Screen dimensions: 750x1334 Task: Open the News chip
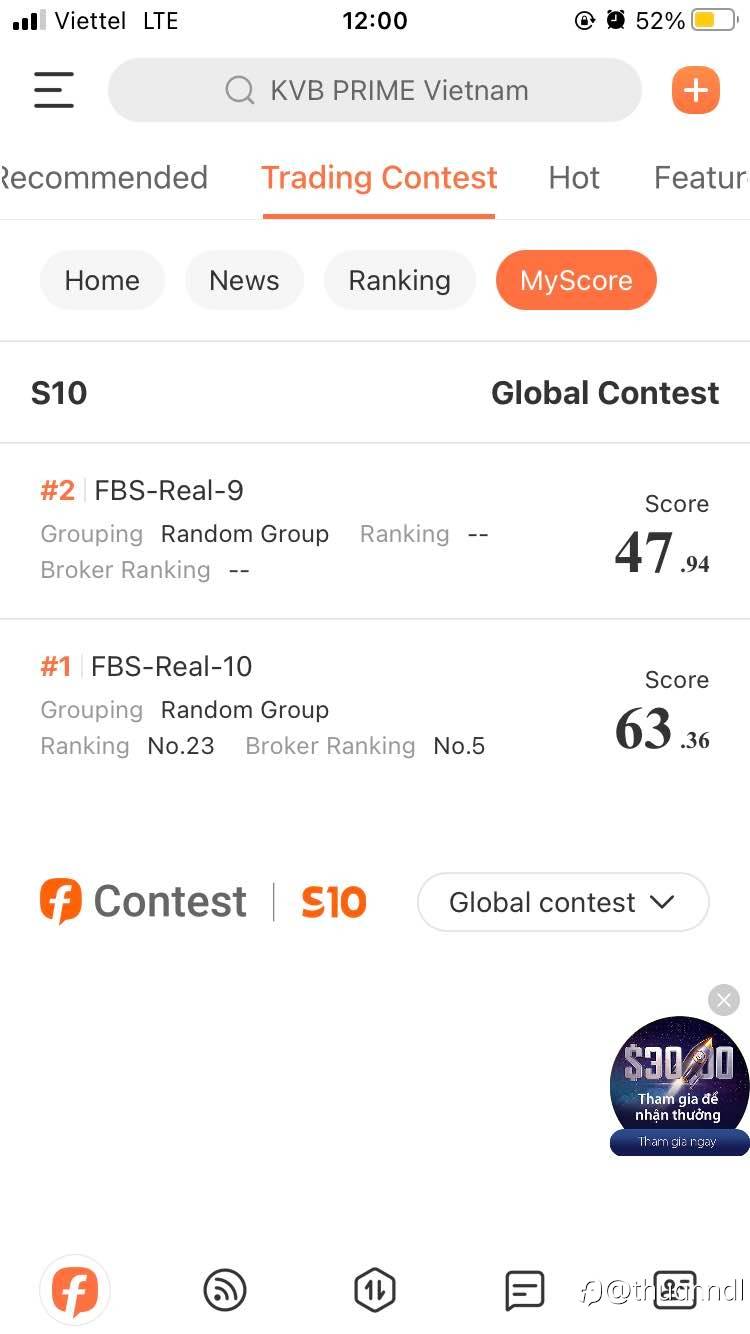[244, 280]
